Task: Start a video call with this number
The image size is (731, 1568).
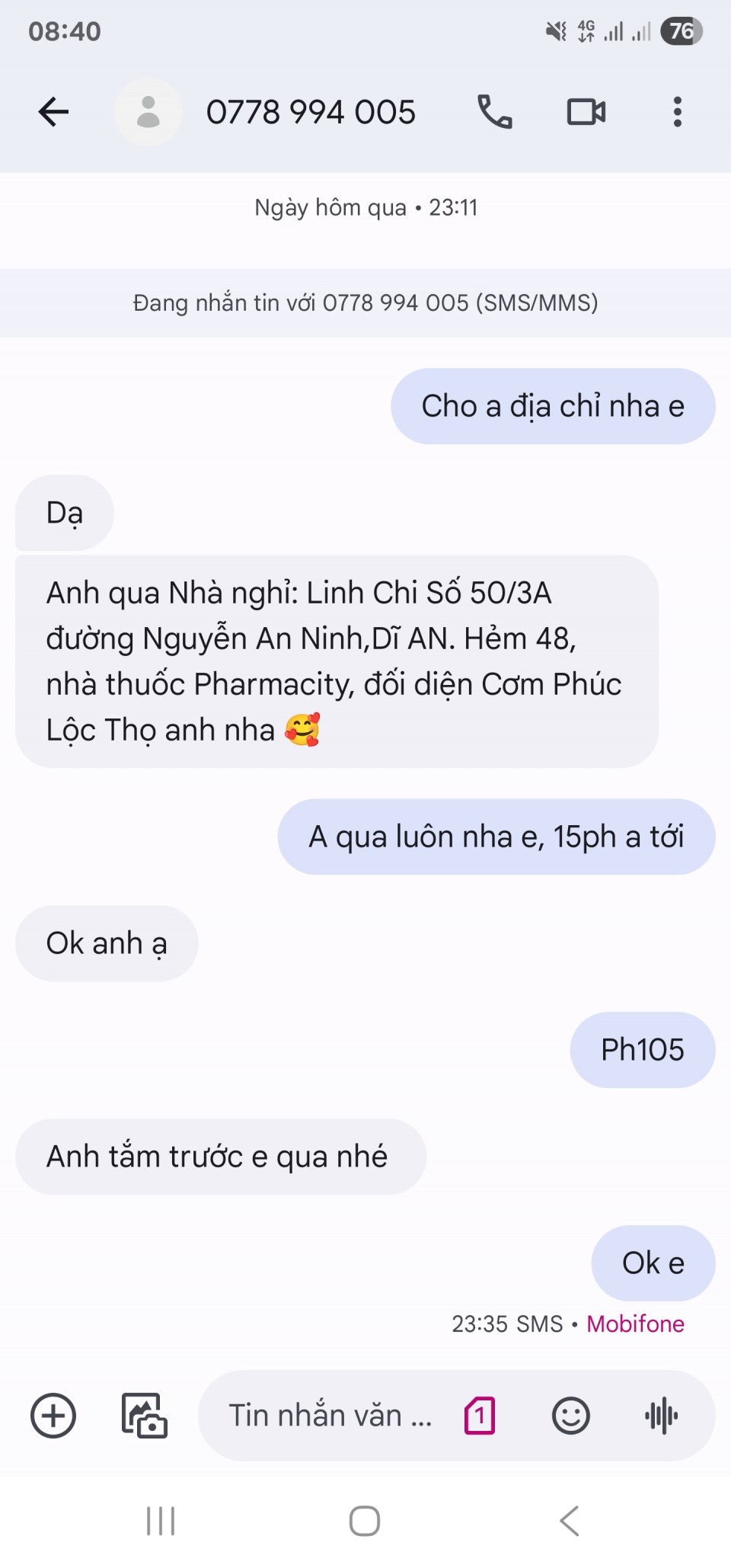Action: (x=586, y=112)
